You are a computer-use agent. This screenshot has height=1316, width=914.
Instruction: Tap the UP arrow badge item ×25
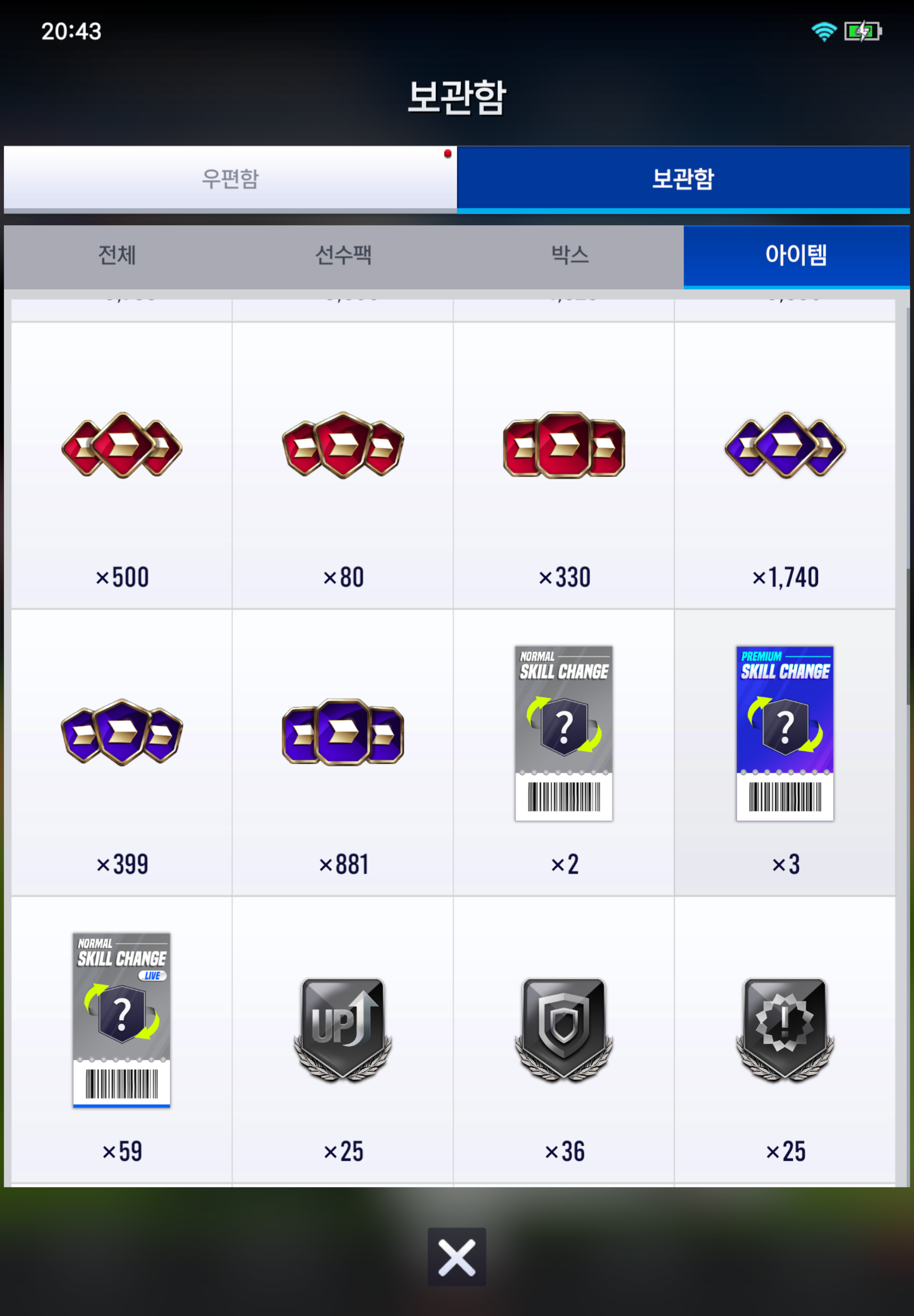343,1038
